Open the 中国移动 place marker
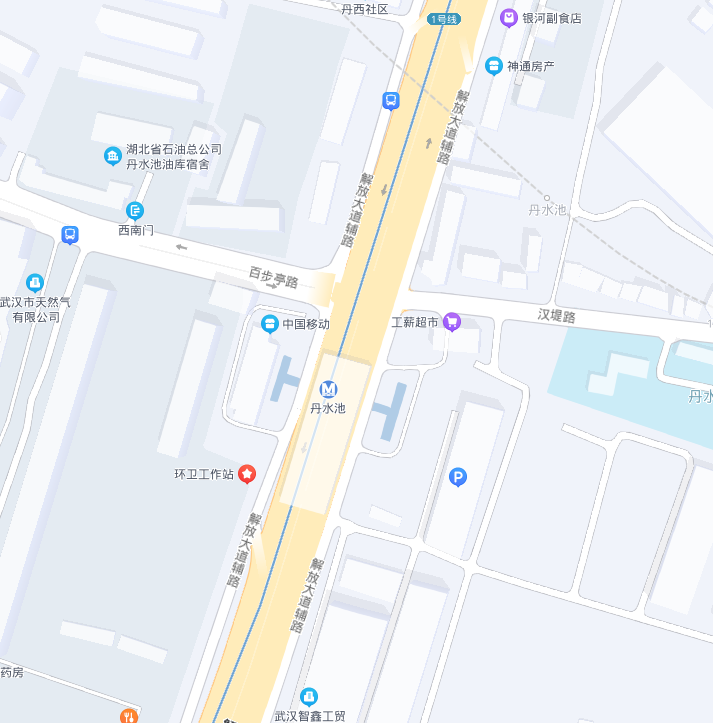 coord(269,324)
